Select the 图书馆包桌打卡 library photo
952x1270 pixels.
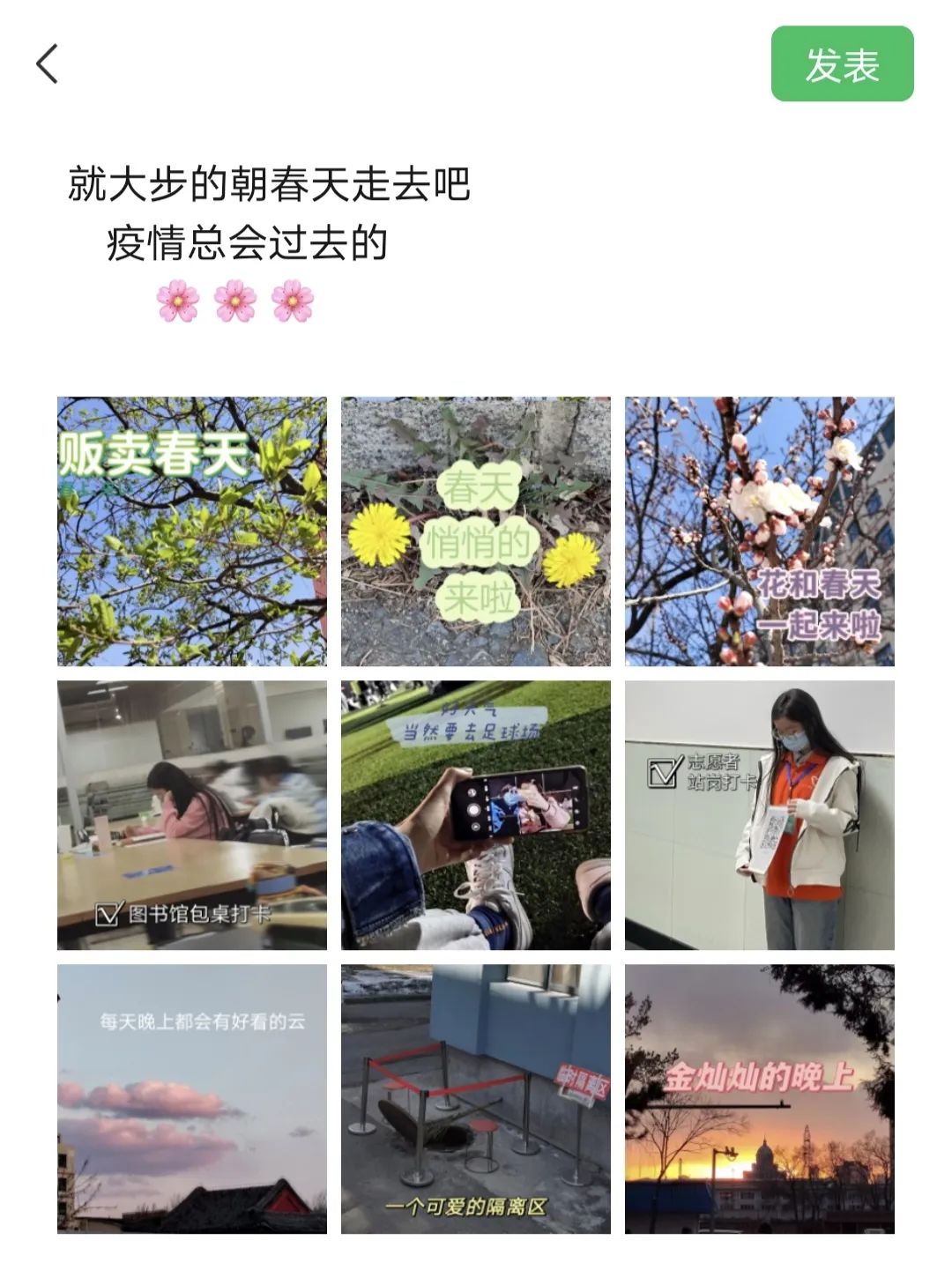point(192,815)
